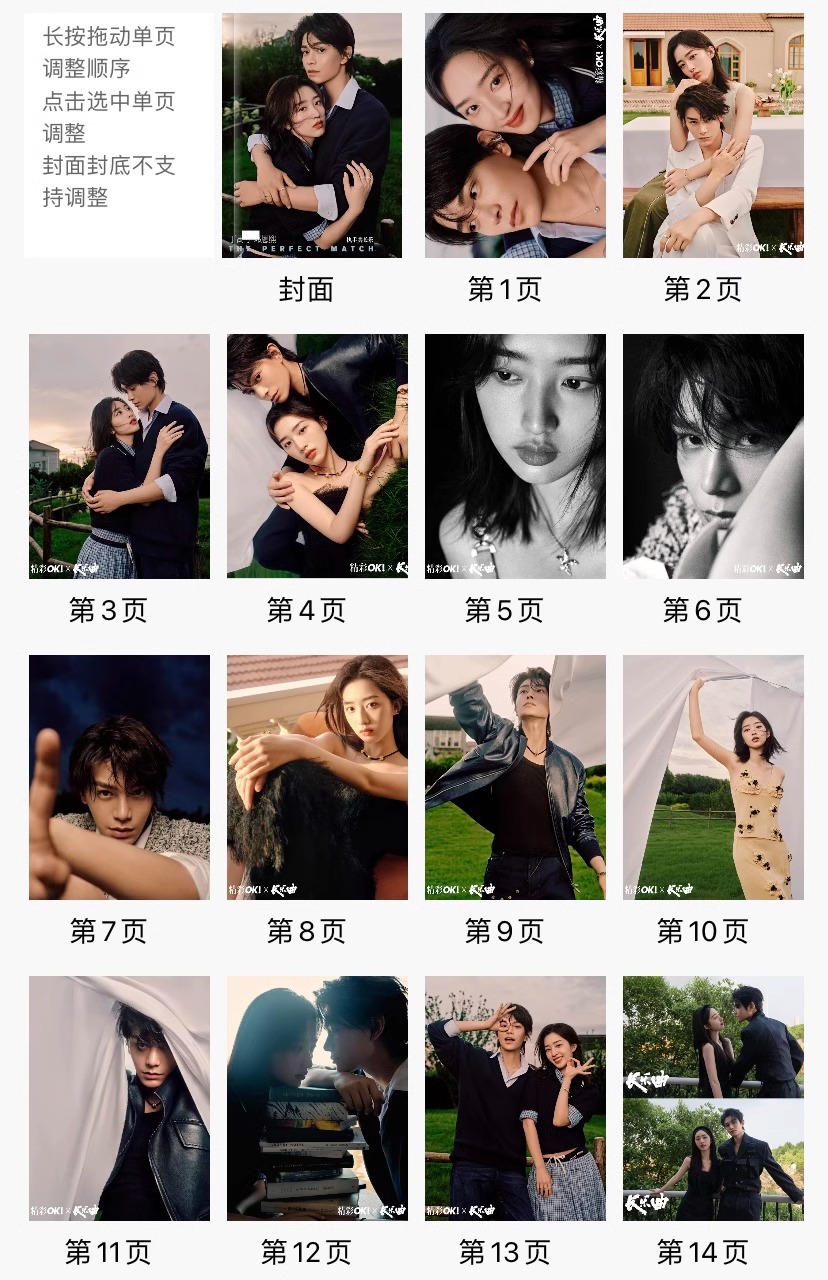The width and height of the screenshot is (828, 1280).
Task: Select the 第14页 split-frame thumbnail
Action: point(712,1098)
